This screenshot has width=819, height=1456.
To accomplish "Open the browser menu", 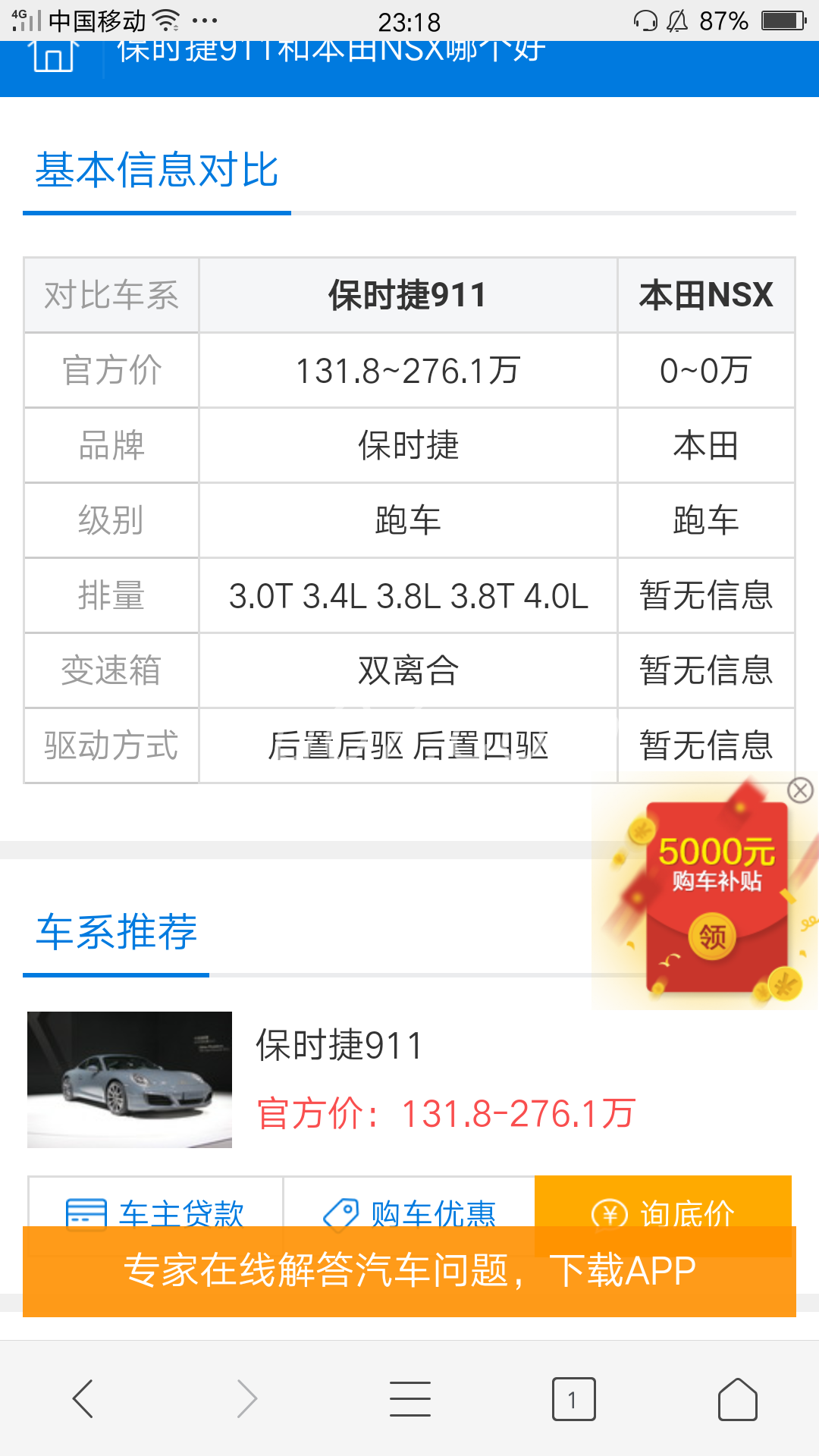I will 409,1398.
